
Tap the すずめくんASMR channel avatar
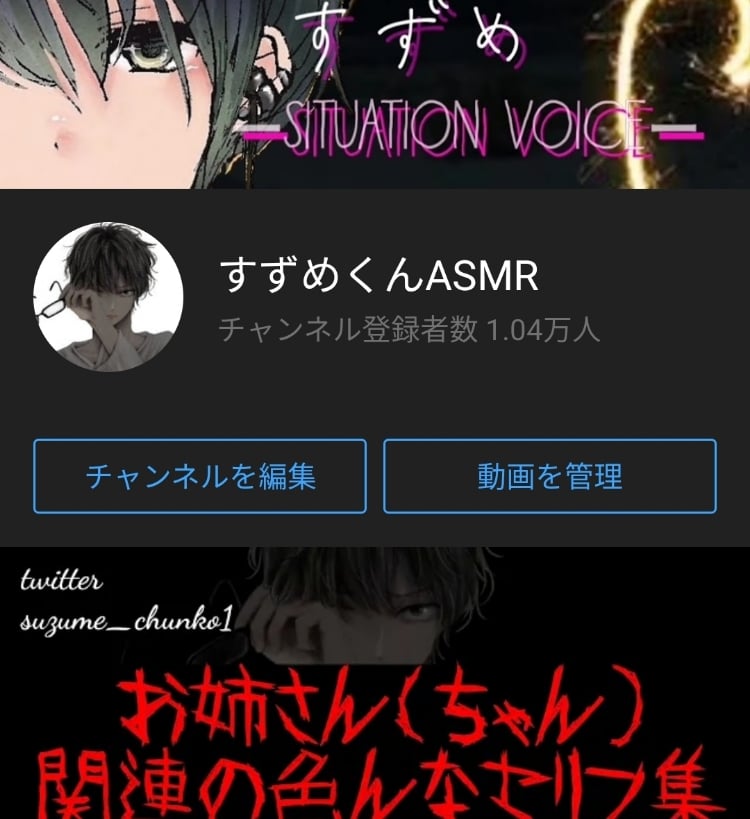(108, 297)
